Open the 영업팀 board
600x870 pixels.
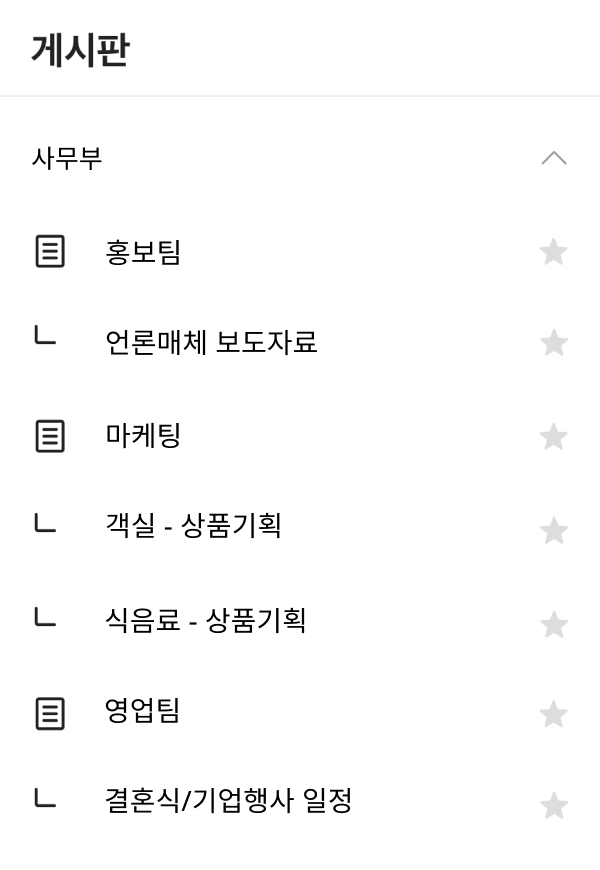pyautogui.click(x=143, y=712)
